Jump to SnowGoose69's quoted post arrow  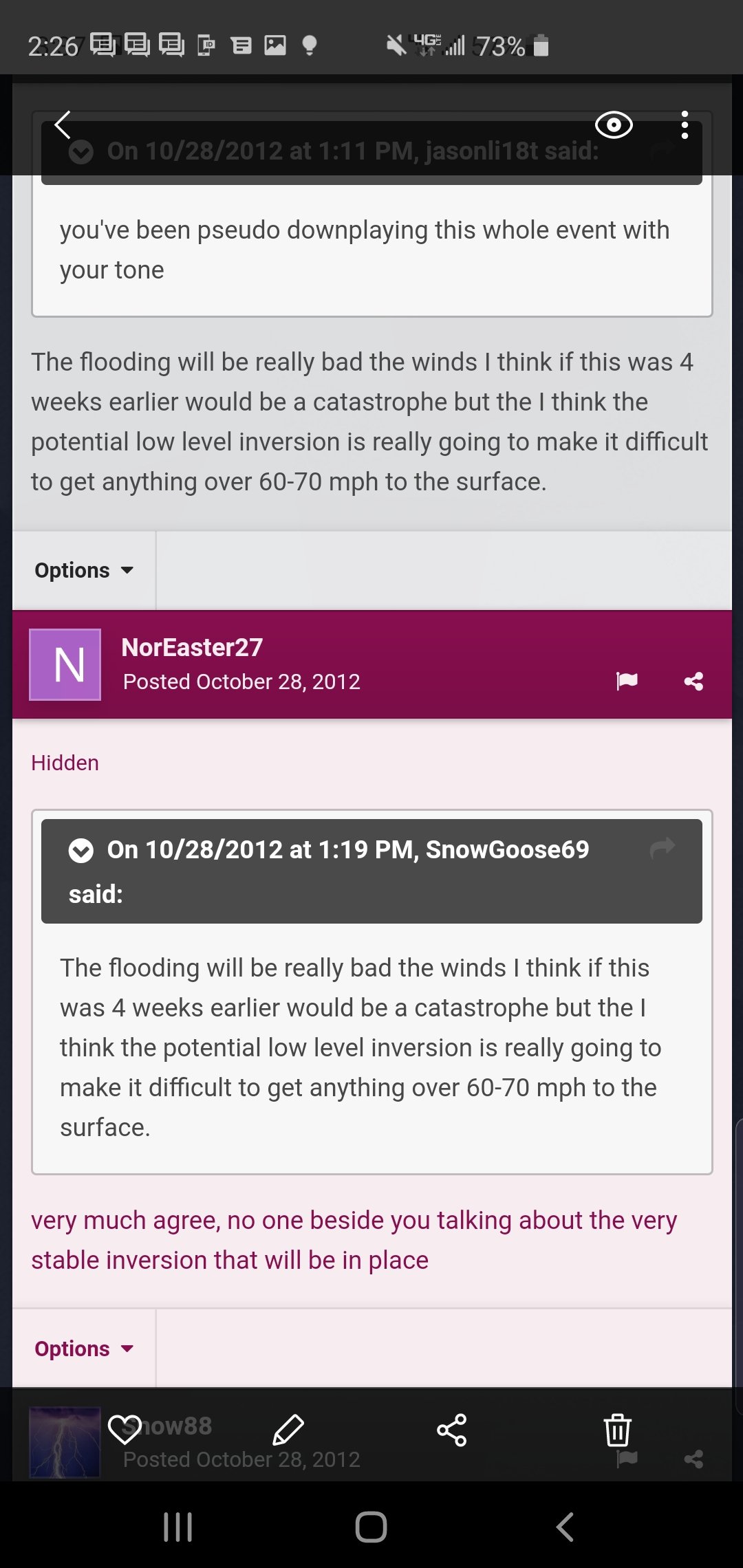point(663,848)
